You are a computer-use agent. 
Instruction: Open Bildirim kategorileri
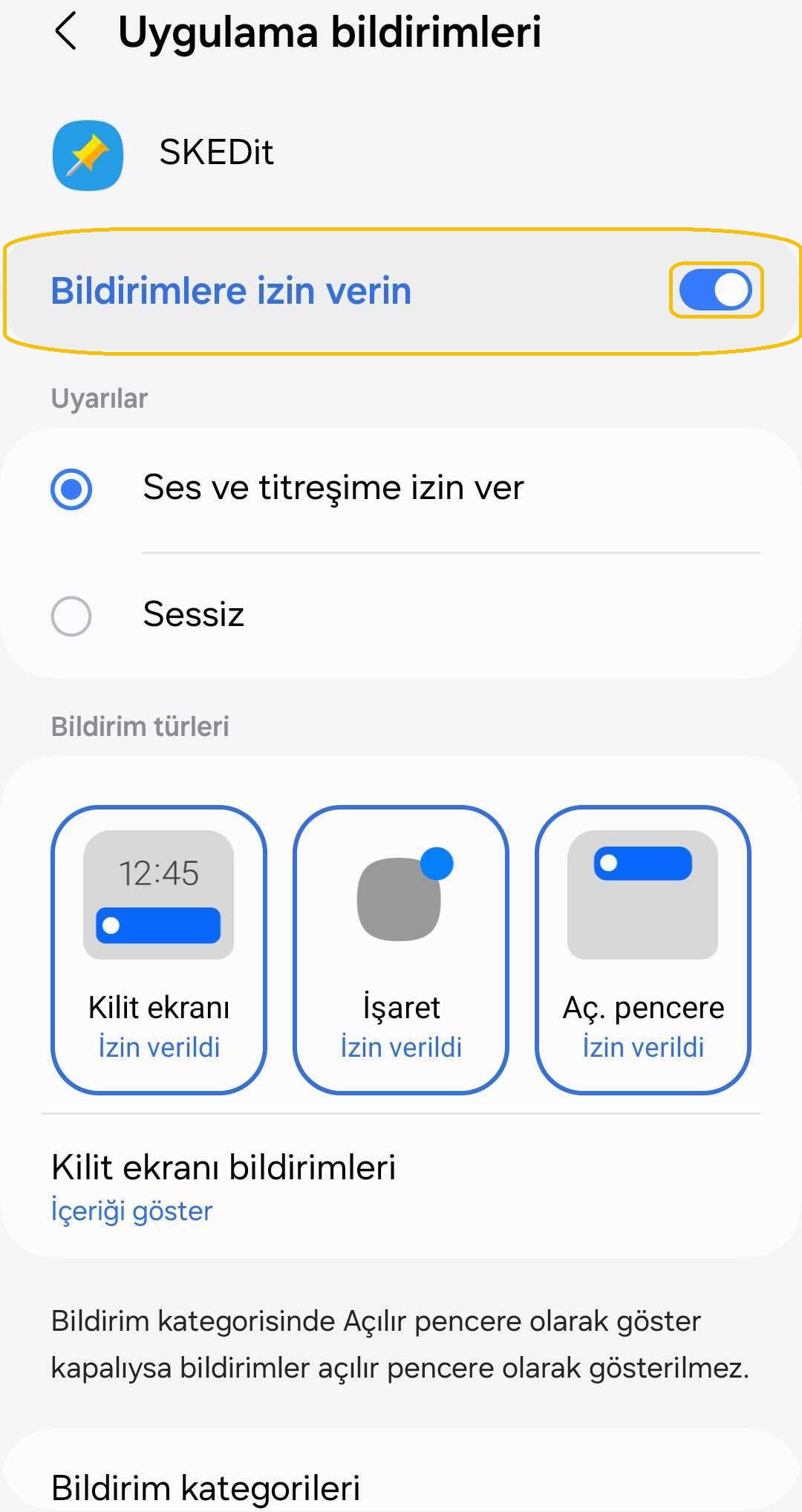[x=206, y=1487]
